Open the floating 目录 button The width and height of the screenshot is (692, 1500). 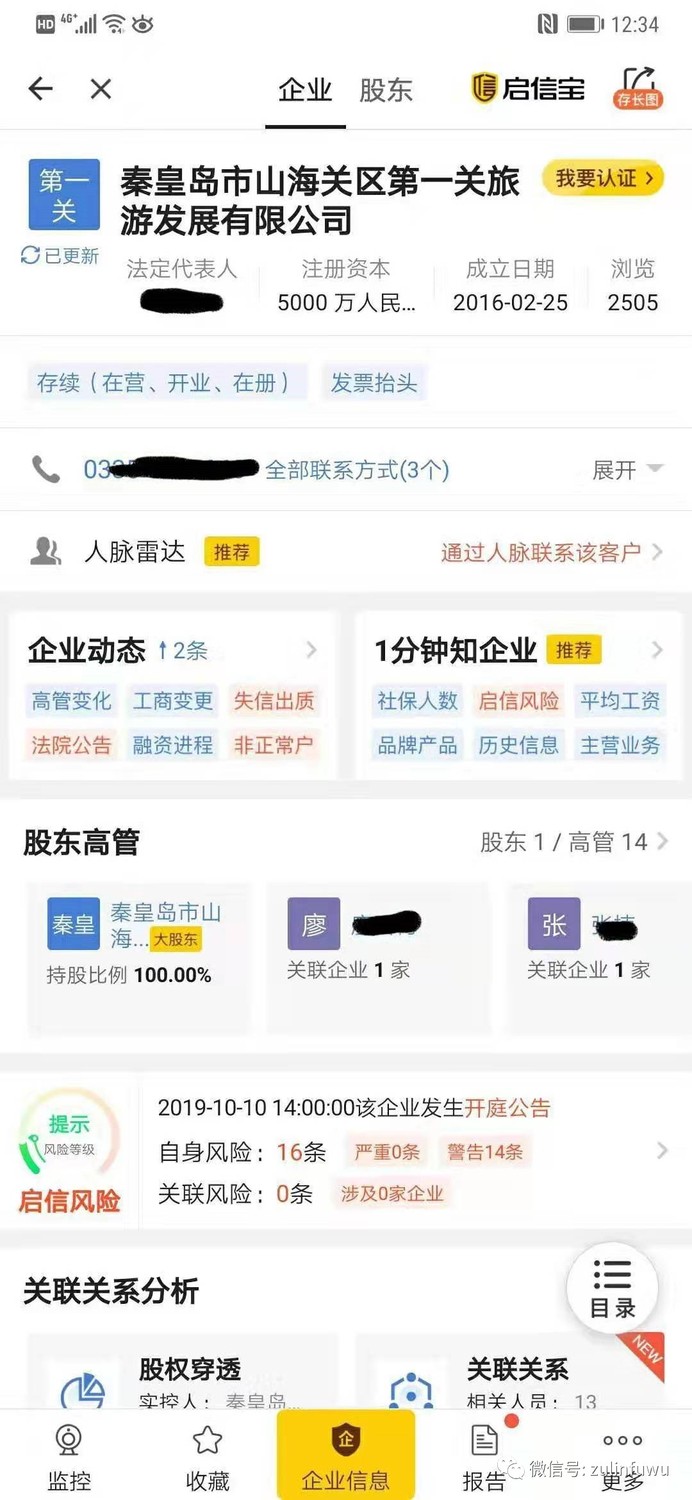pos(612,1288)
